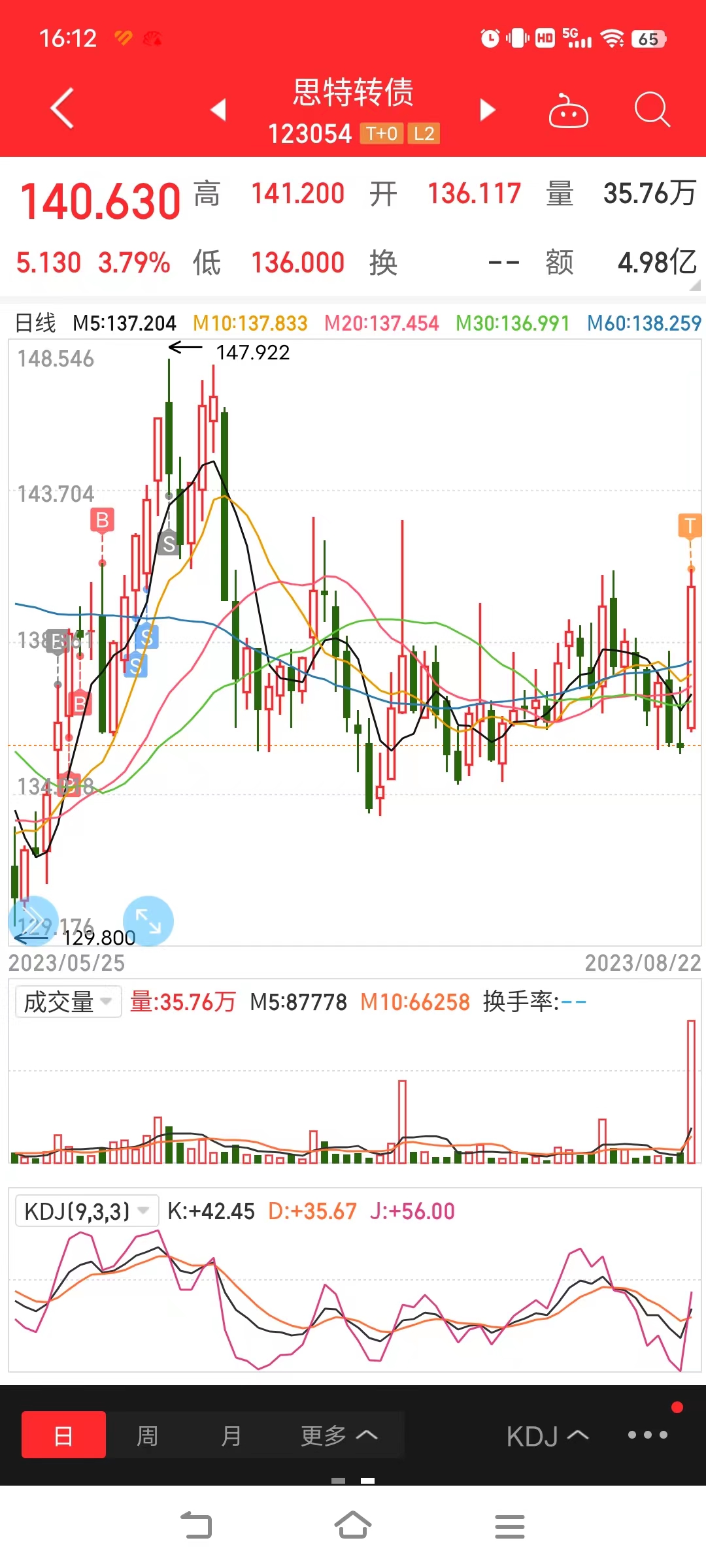Screen dimensions: 706x1568
Task: Open the robot assistant icon
Action: 568,111
